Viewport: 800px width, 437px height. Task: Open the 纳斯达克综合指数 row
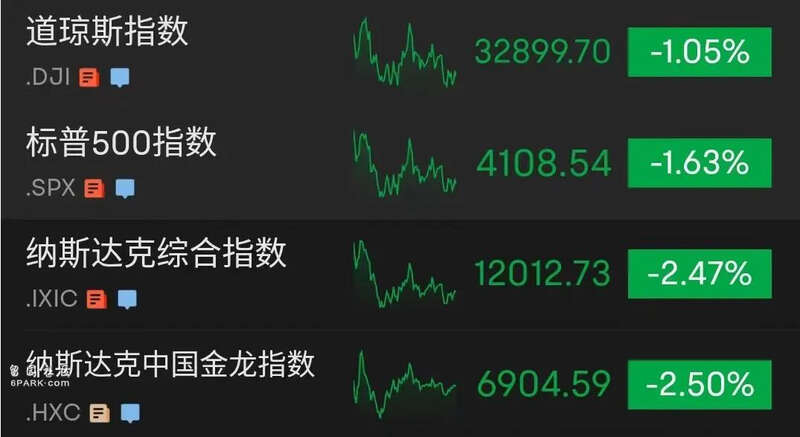point(156,253)
